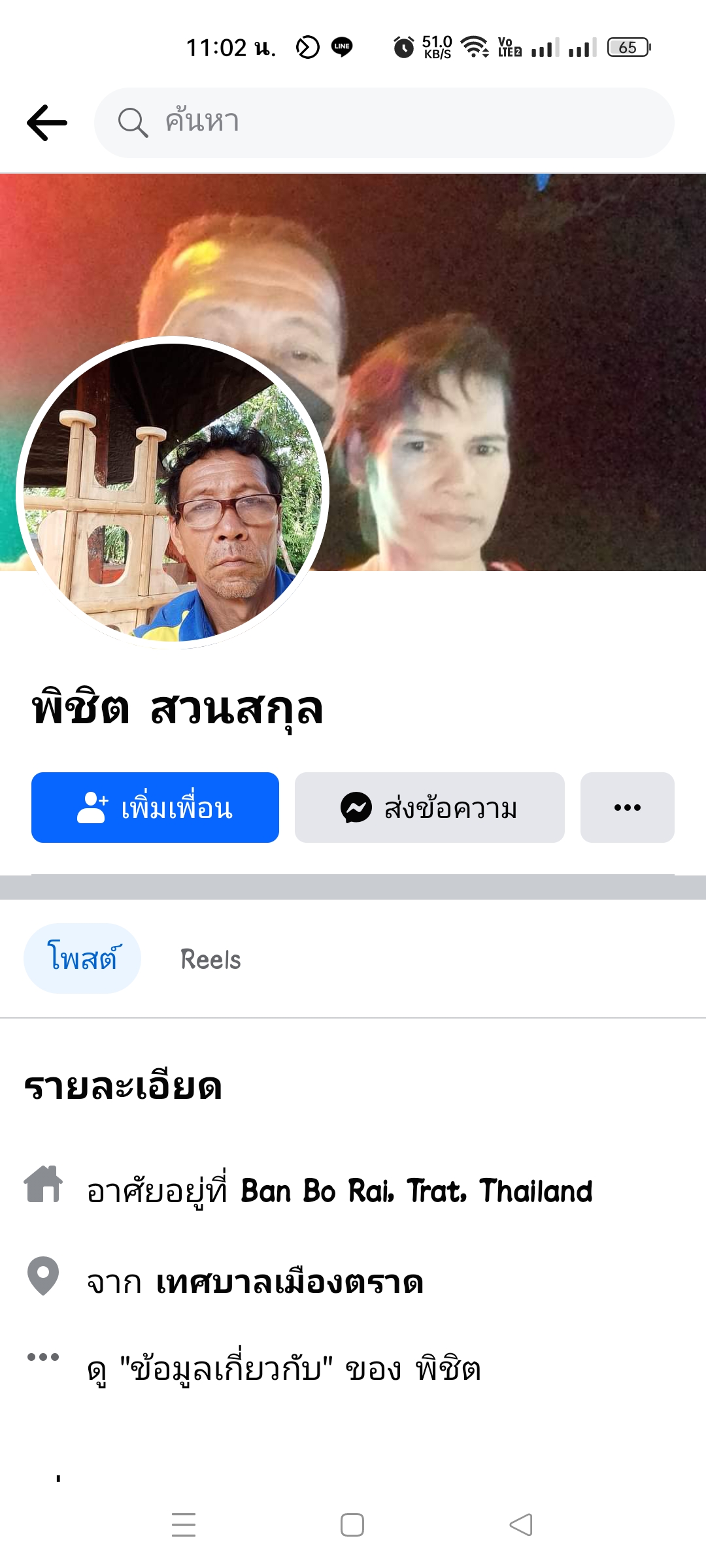706x1568 pixels.
Task: Open the profile picture
Action: 173,493
